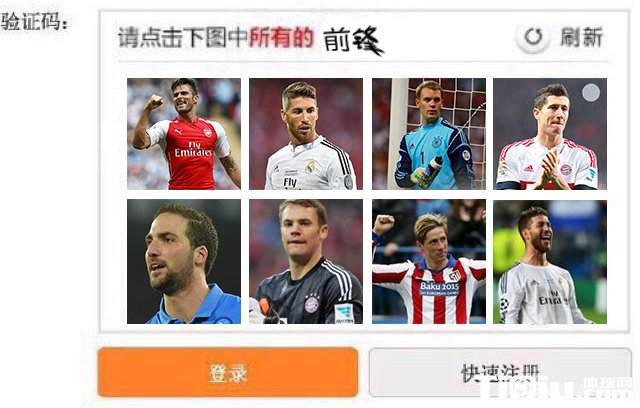Tap the orange 登录 login button
The width and height of the screenshot is (640, 408).
(x=227, y=372)
